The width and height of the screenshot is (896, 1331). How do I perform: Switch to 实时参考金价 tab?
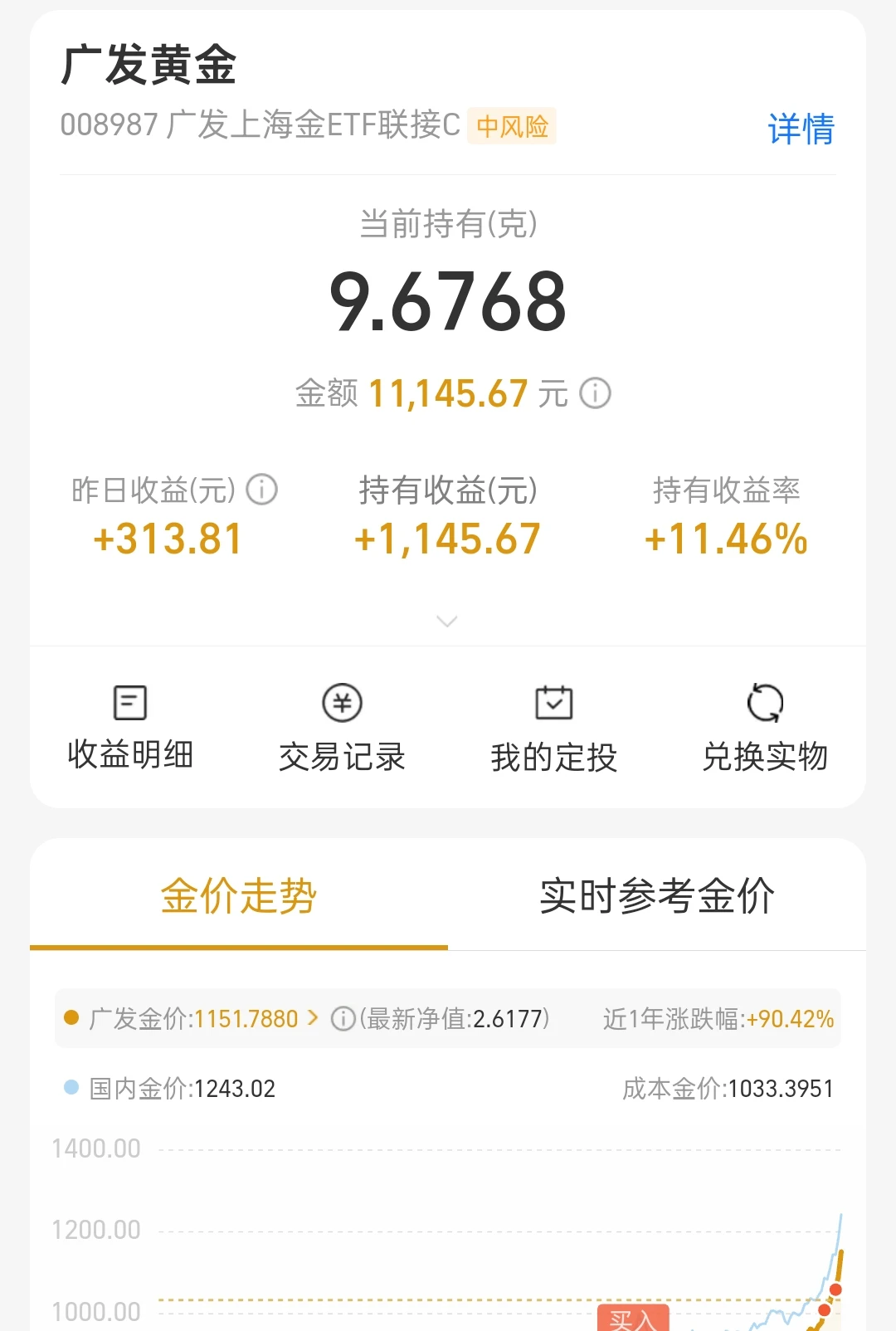click(656, 896)
